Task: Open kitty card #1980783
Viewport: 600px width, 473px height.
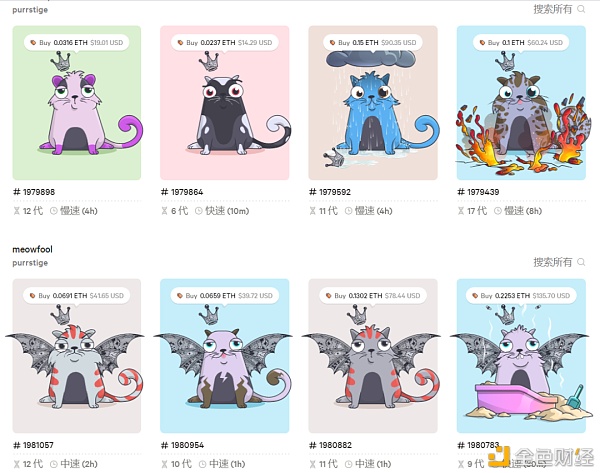Action: 520,365
